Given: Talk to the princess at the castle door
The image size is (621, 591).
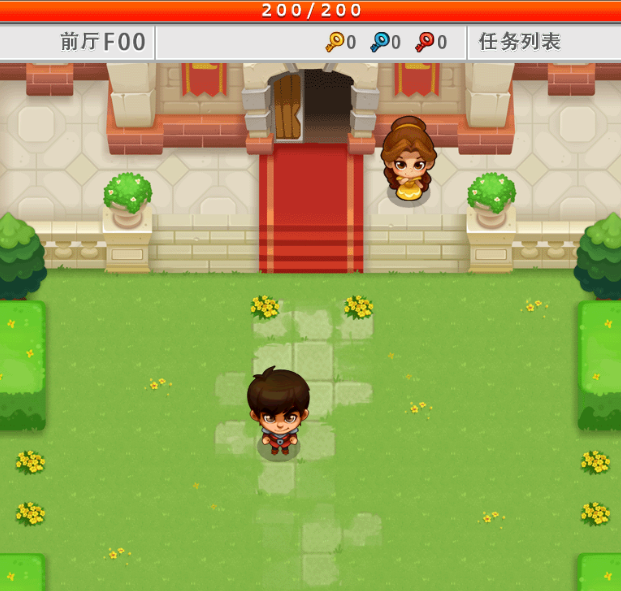Looking at the screenshot, I should (x=408, y=162).
